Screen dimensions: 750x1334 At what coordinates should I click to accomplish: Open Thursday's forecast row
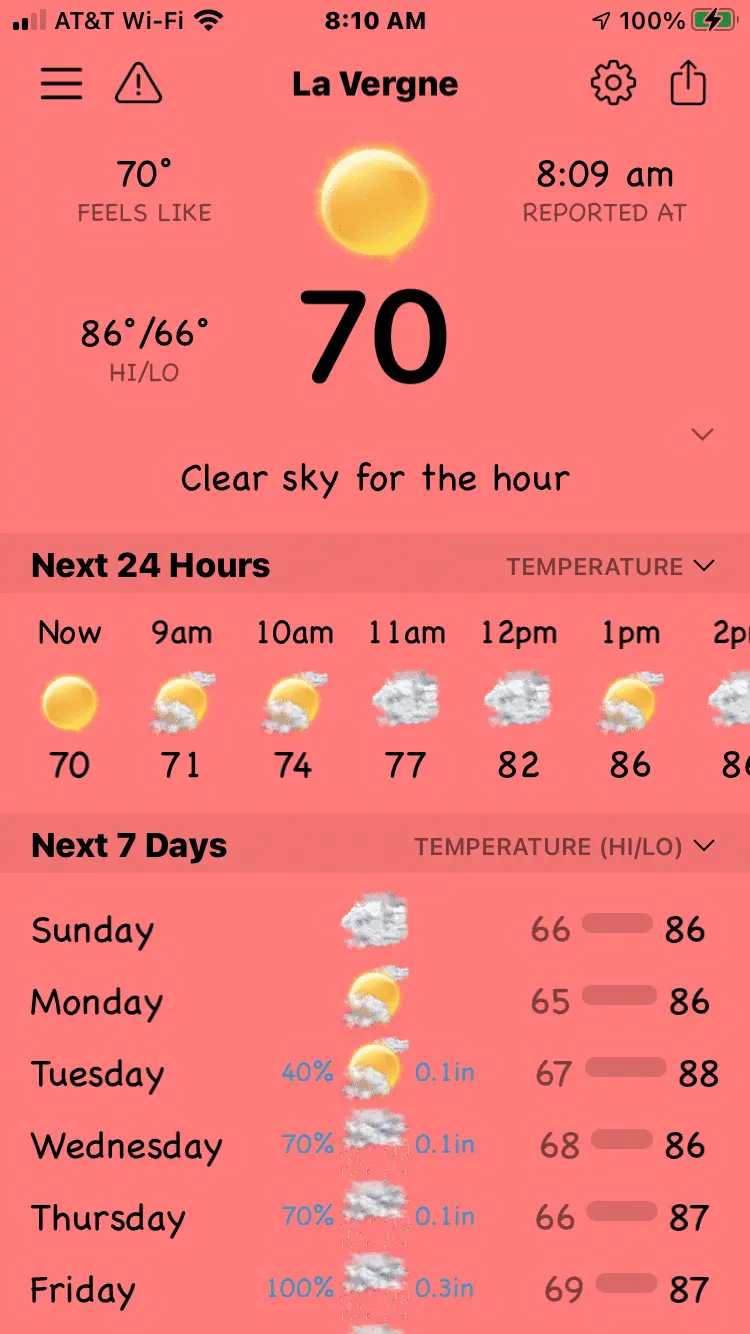(374, 1218)
